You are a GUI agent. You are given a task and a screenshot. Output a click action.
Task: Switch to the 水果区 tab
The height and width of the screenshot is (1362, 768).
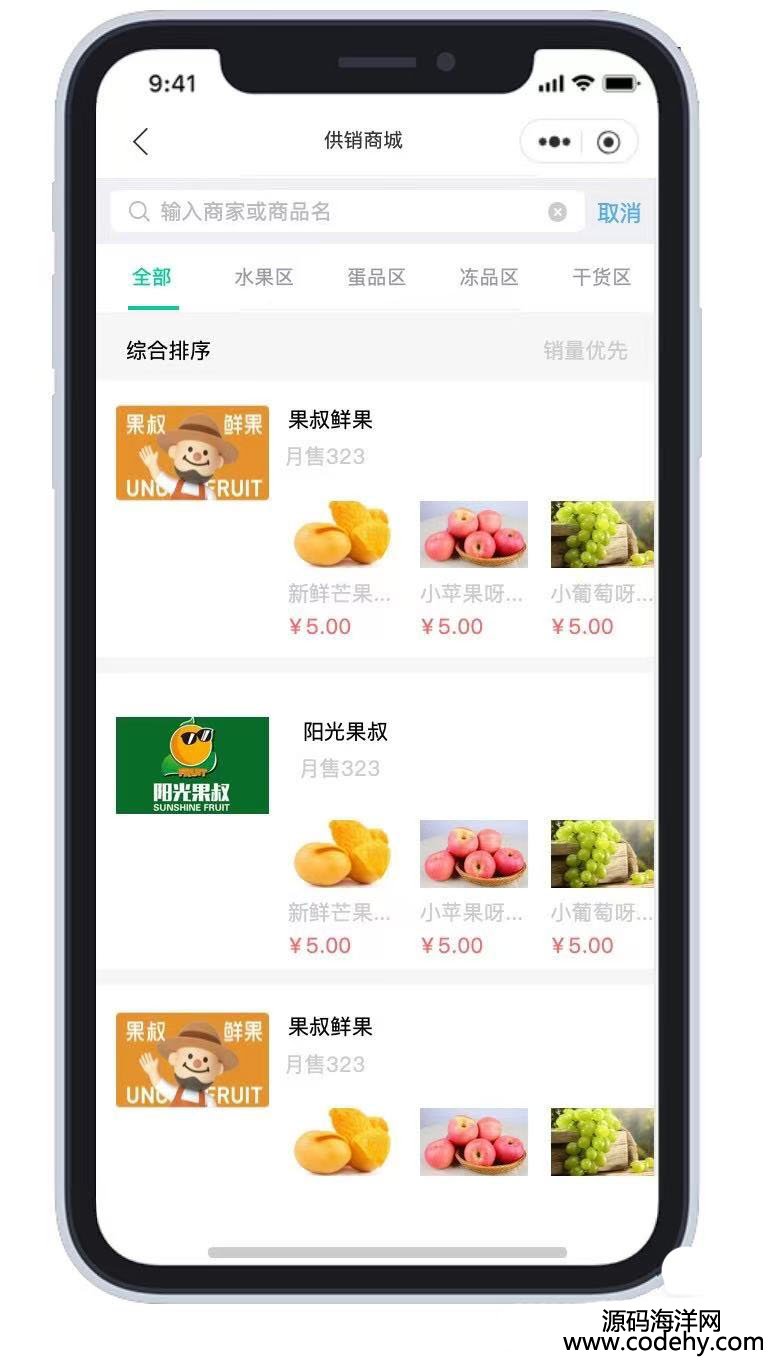tap(264, 278)
